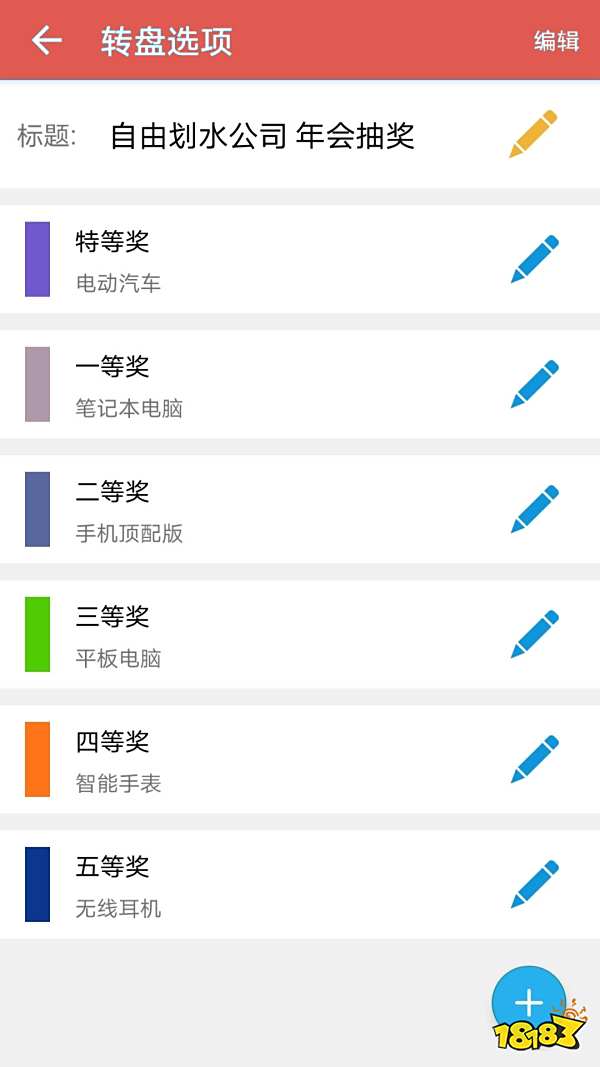Edit the 二等奖 option
This screenshot has height=1067, width=600.
[x=535, y=509]
